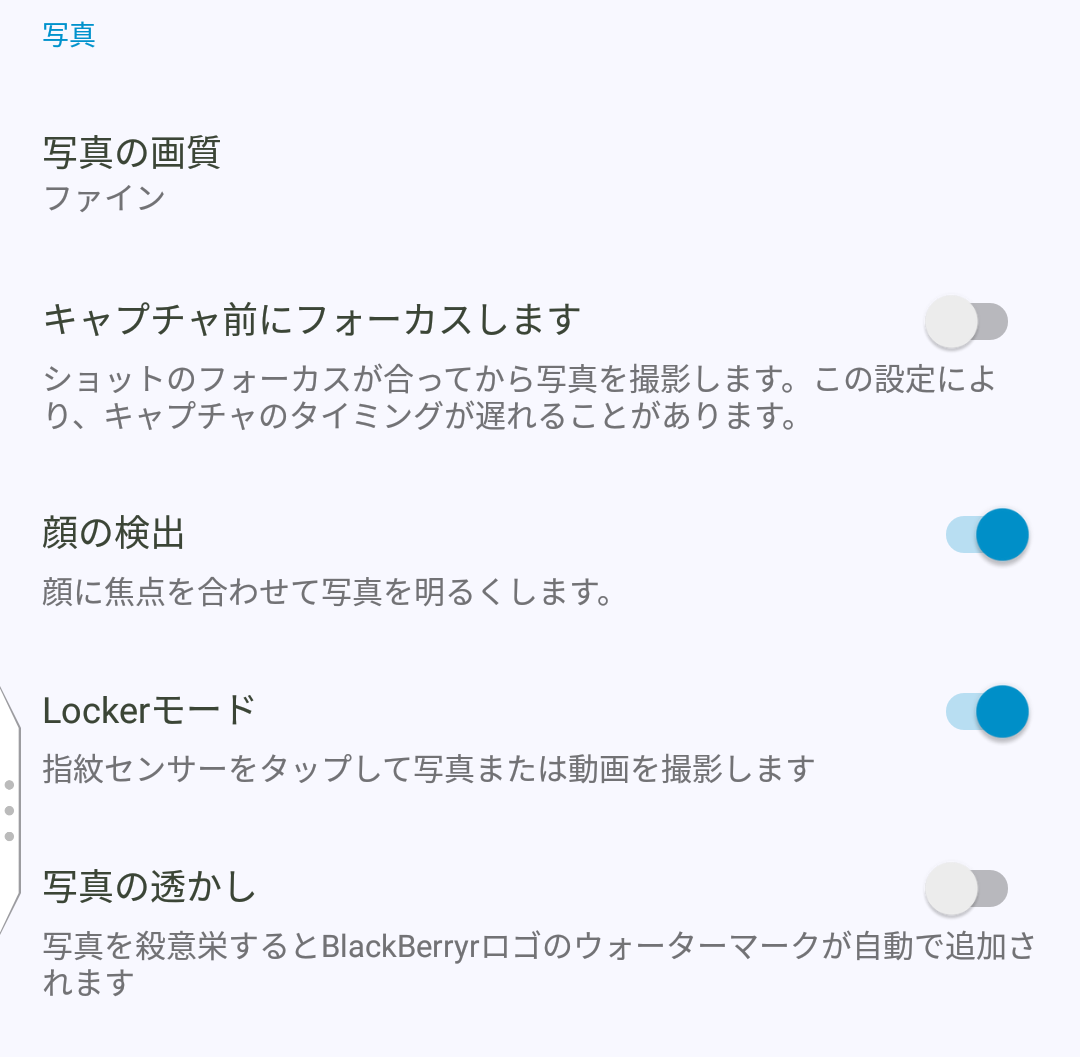The image size is (1080, 1057).
Task: Open the 写真の画質 setting
Action: [x=132, y=174]
